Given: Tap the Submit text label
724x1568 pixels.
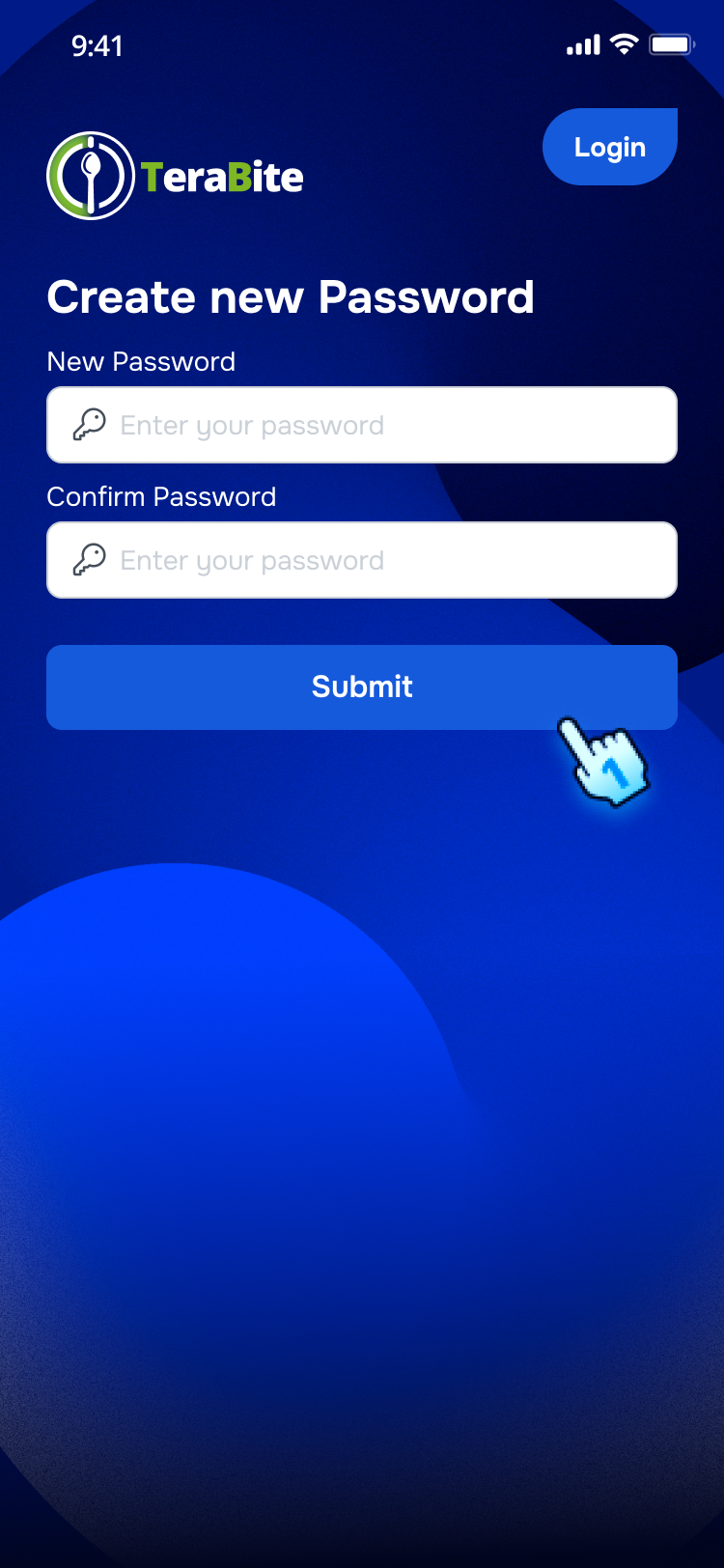Looking at the screenshot, I should click(361, 686).
